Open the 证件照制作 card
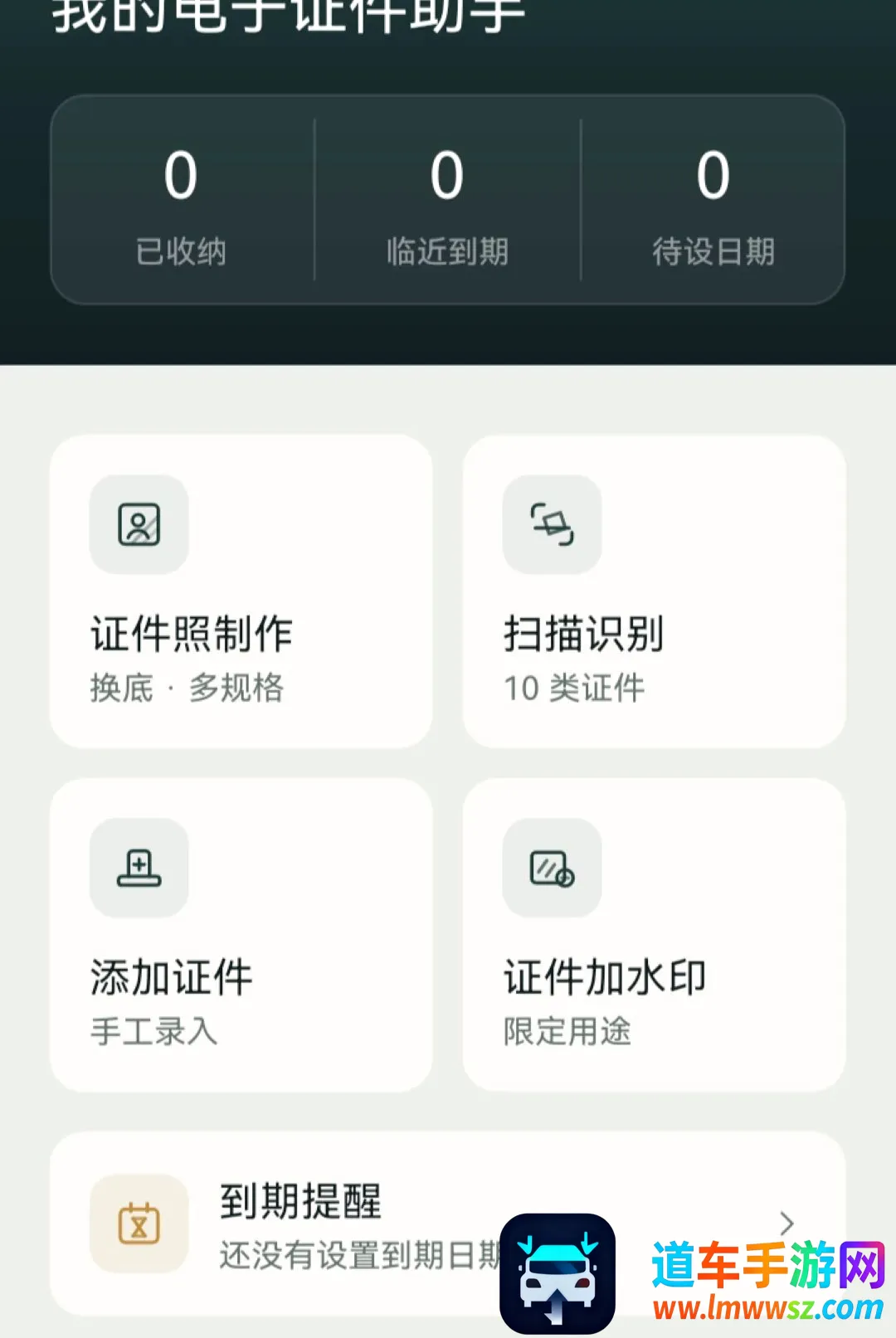 [x=241, y=591]
